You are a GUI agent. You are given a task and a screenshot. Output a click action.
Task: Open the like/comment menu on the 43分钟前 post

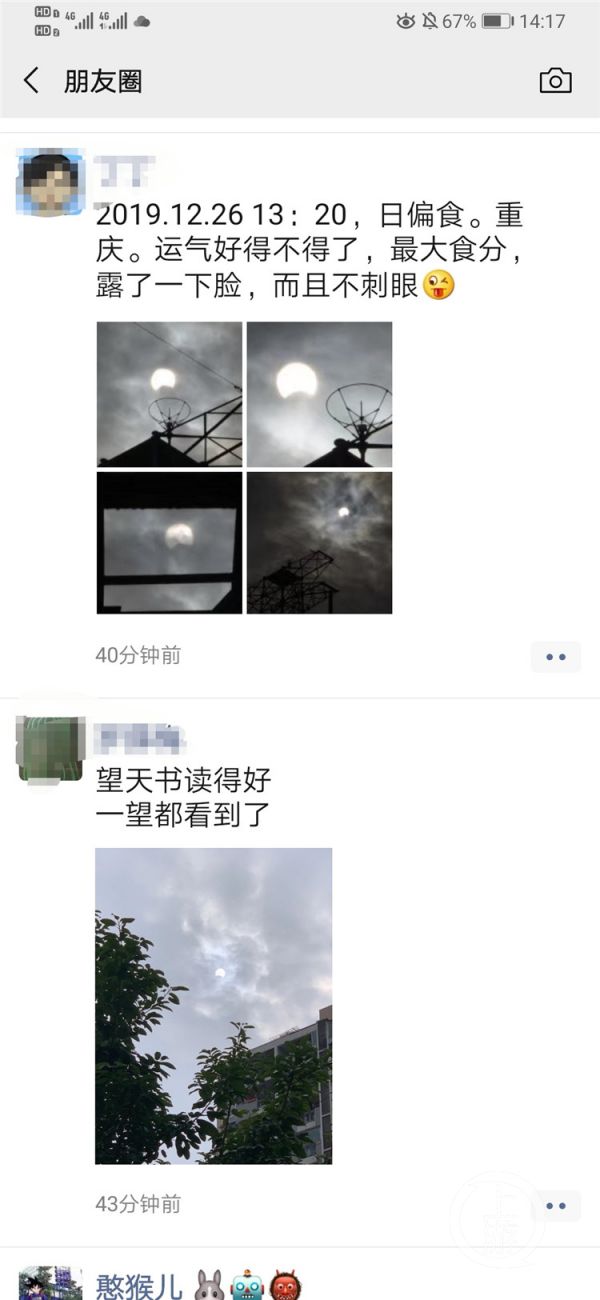(x=555, y=1205)
